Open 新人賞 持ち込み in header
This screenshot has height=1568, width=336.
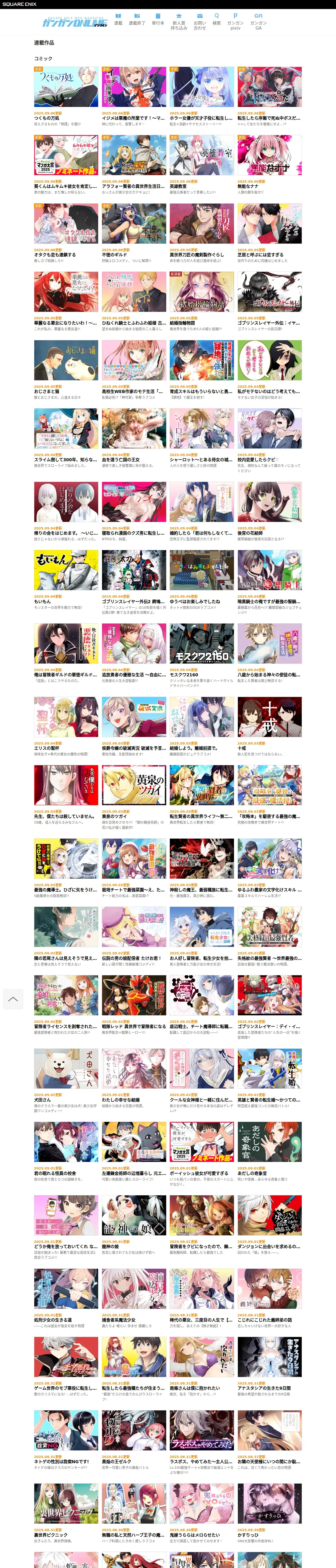tap(179, 22)
